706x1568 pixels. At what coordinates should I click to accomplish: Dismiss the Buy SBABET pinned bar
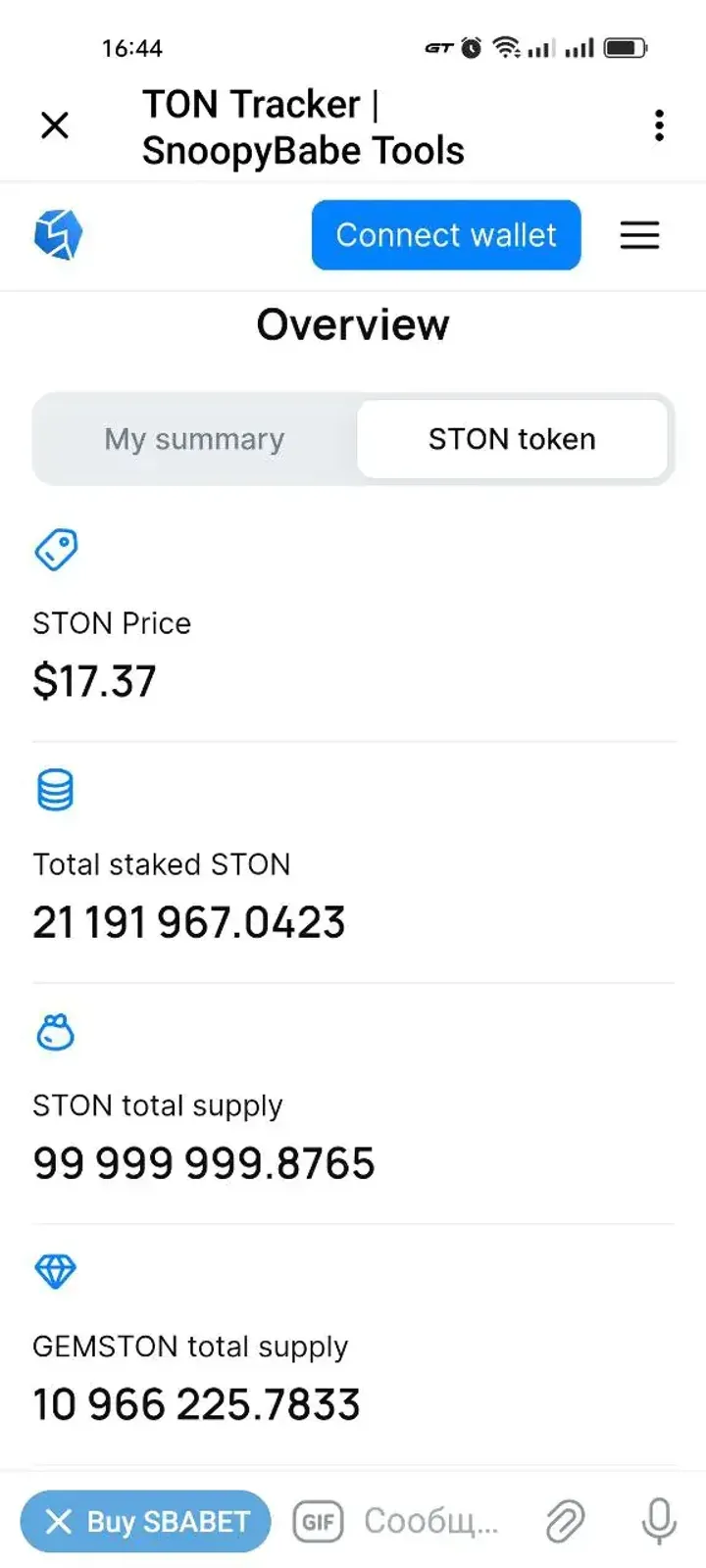coord(61,1522)
